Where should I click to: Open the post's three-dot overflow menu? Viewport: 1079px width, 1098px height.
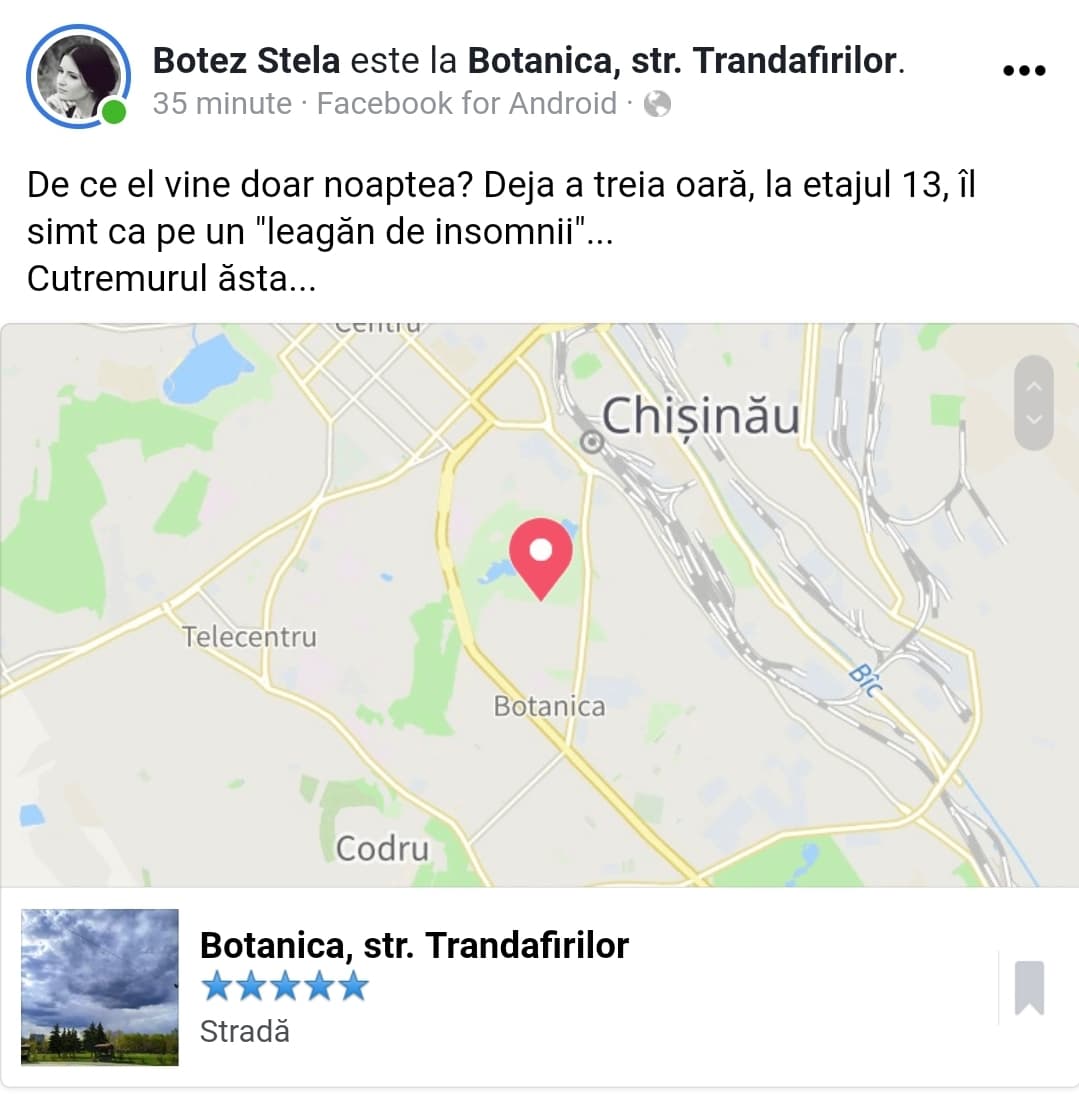pos(1023,70)
